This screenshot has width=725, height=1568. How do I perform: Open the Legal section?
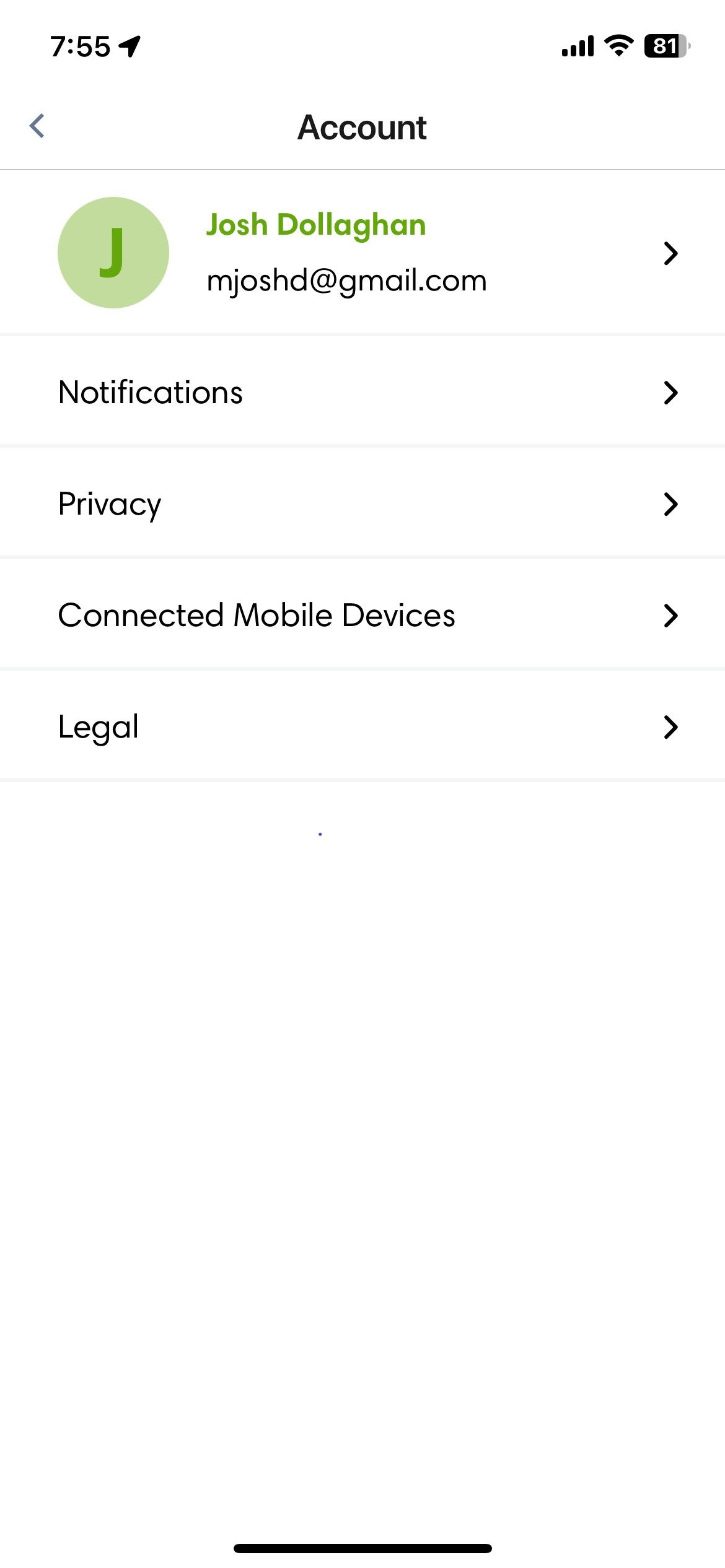(x=362, y=727)
